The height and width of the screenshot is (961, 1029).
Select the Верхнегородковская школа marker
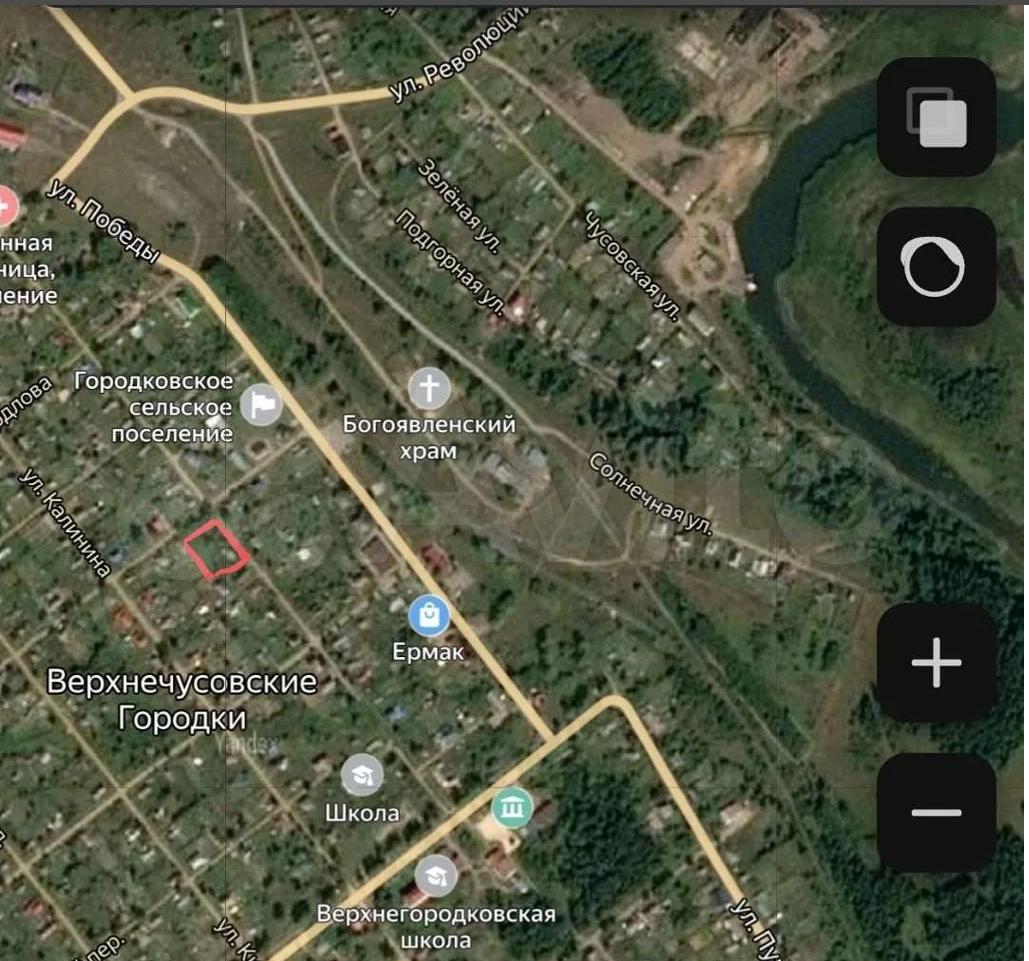[436, 877]
